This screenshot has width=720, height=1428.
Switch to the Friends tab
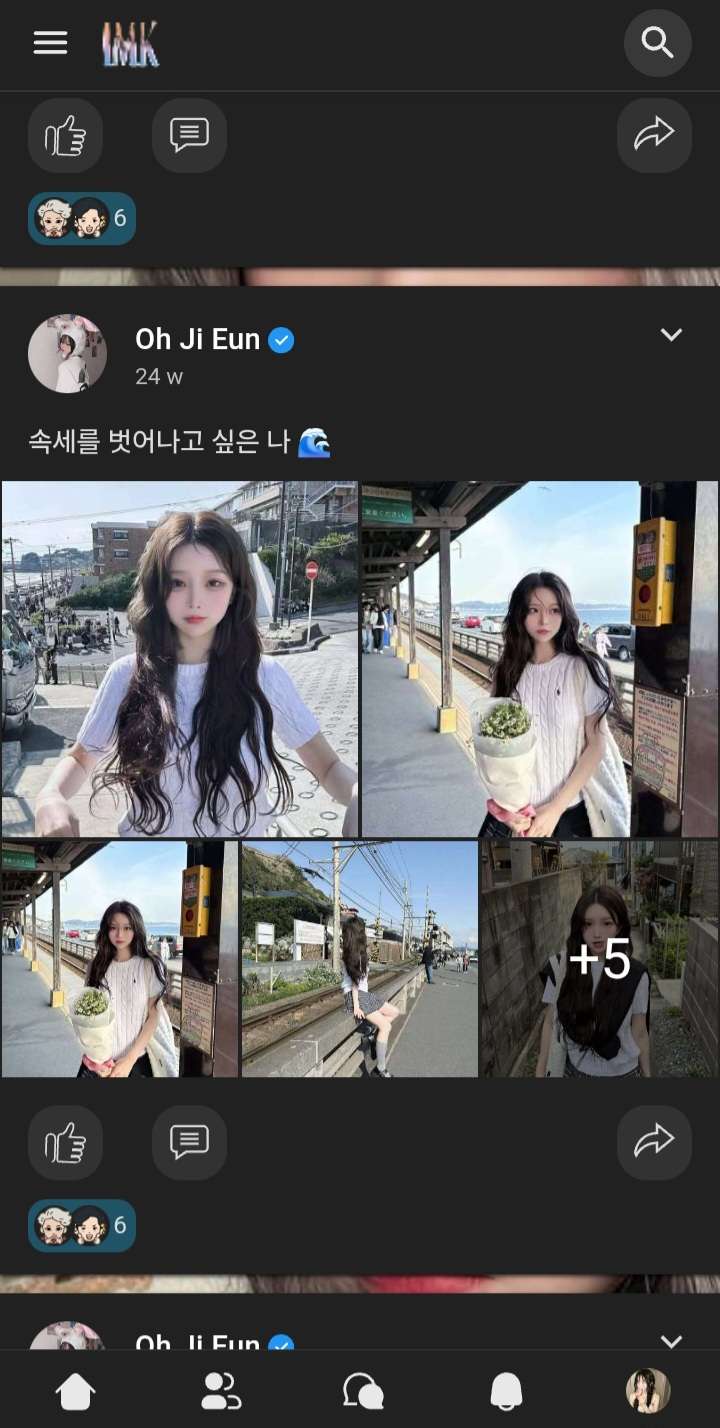coord(220,1390)
